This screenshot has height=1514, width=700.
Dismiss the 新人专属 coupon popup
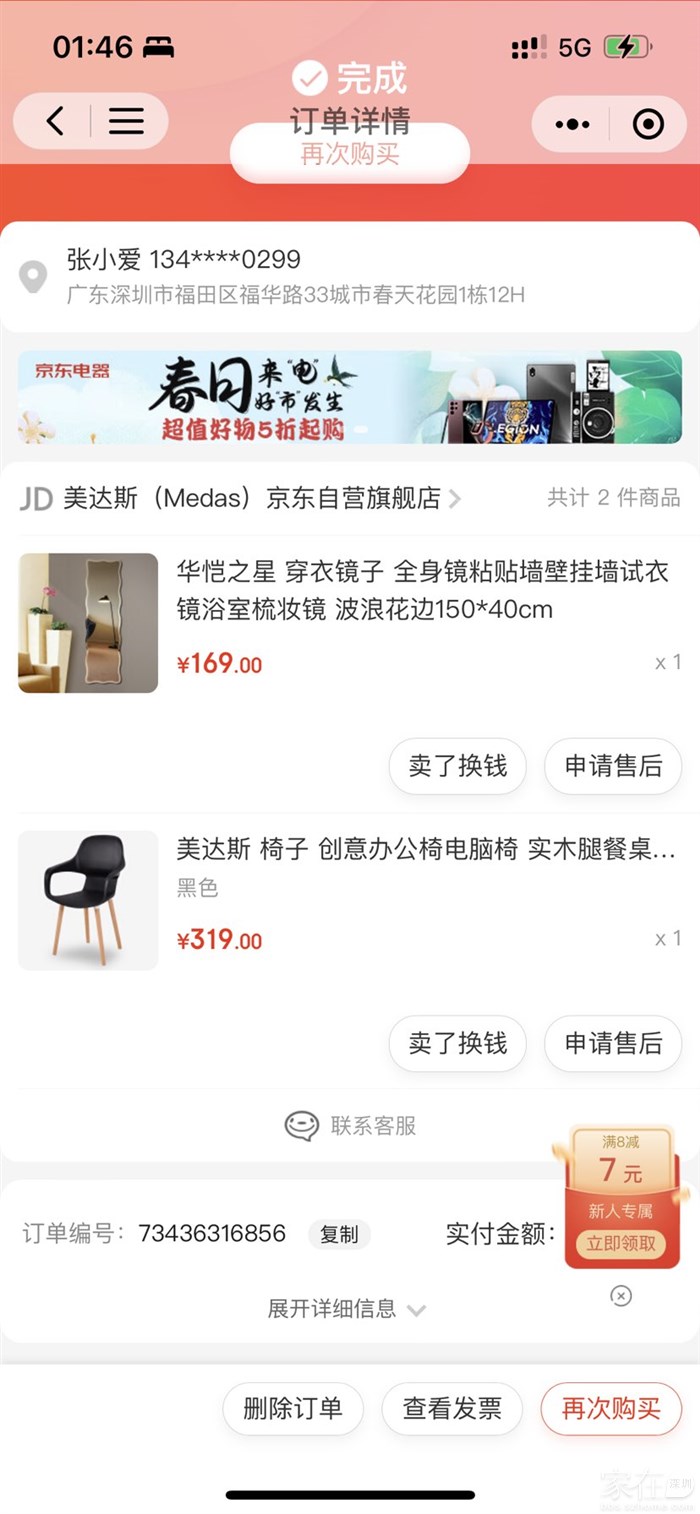621,1296
